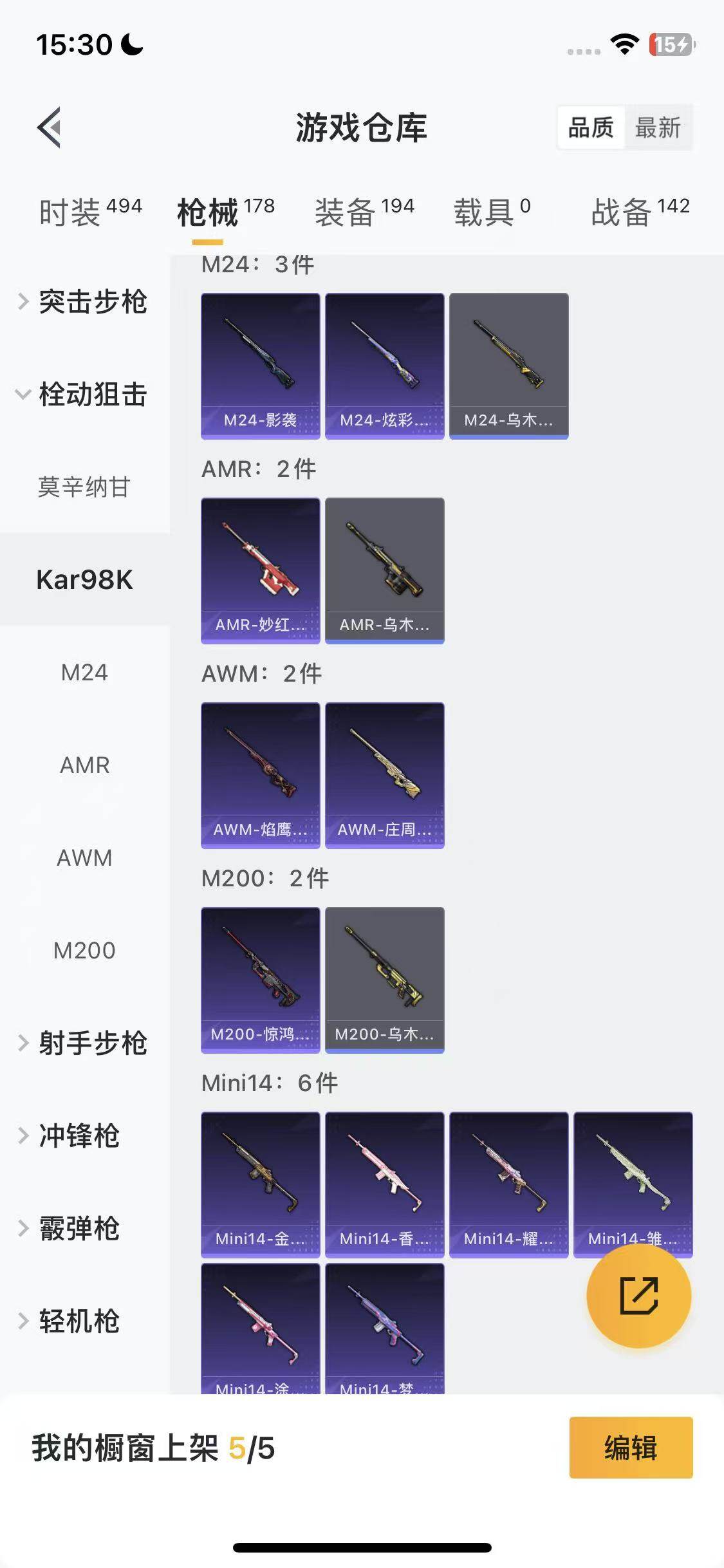
Task: Sort warehouse by 最新
Action: tap(657, 127)
